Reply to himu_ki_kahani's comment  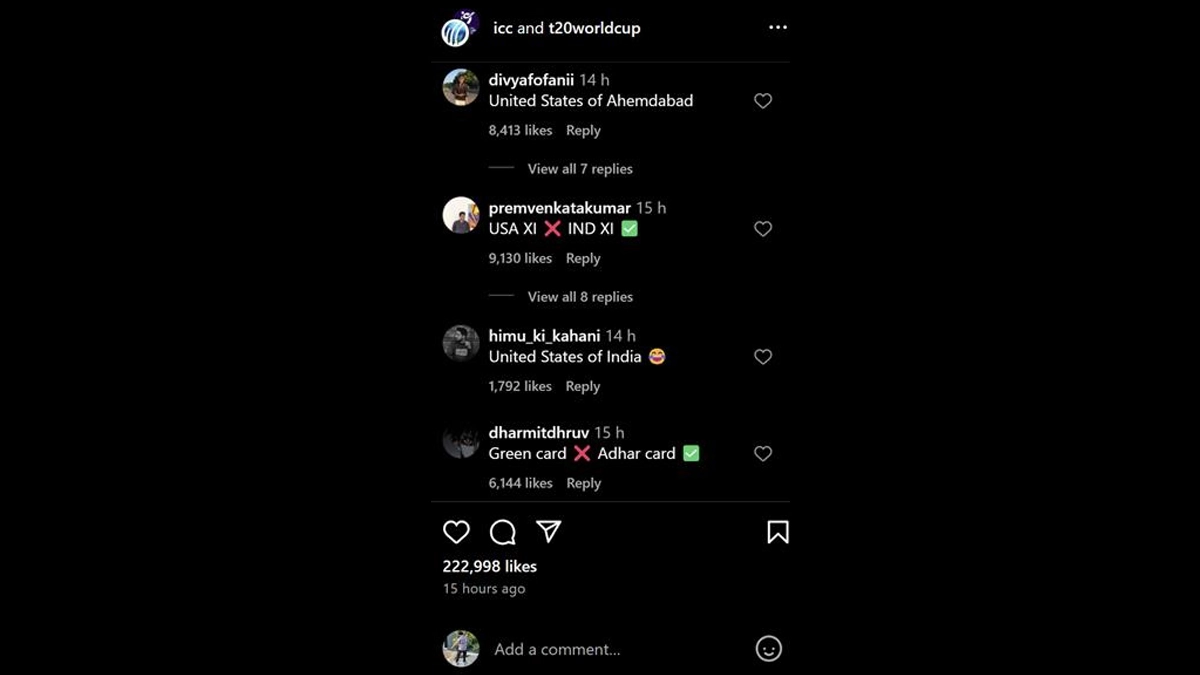pos(583,386)
